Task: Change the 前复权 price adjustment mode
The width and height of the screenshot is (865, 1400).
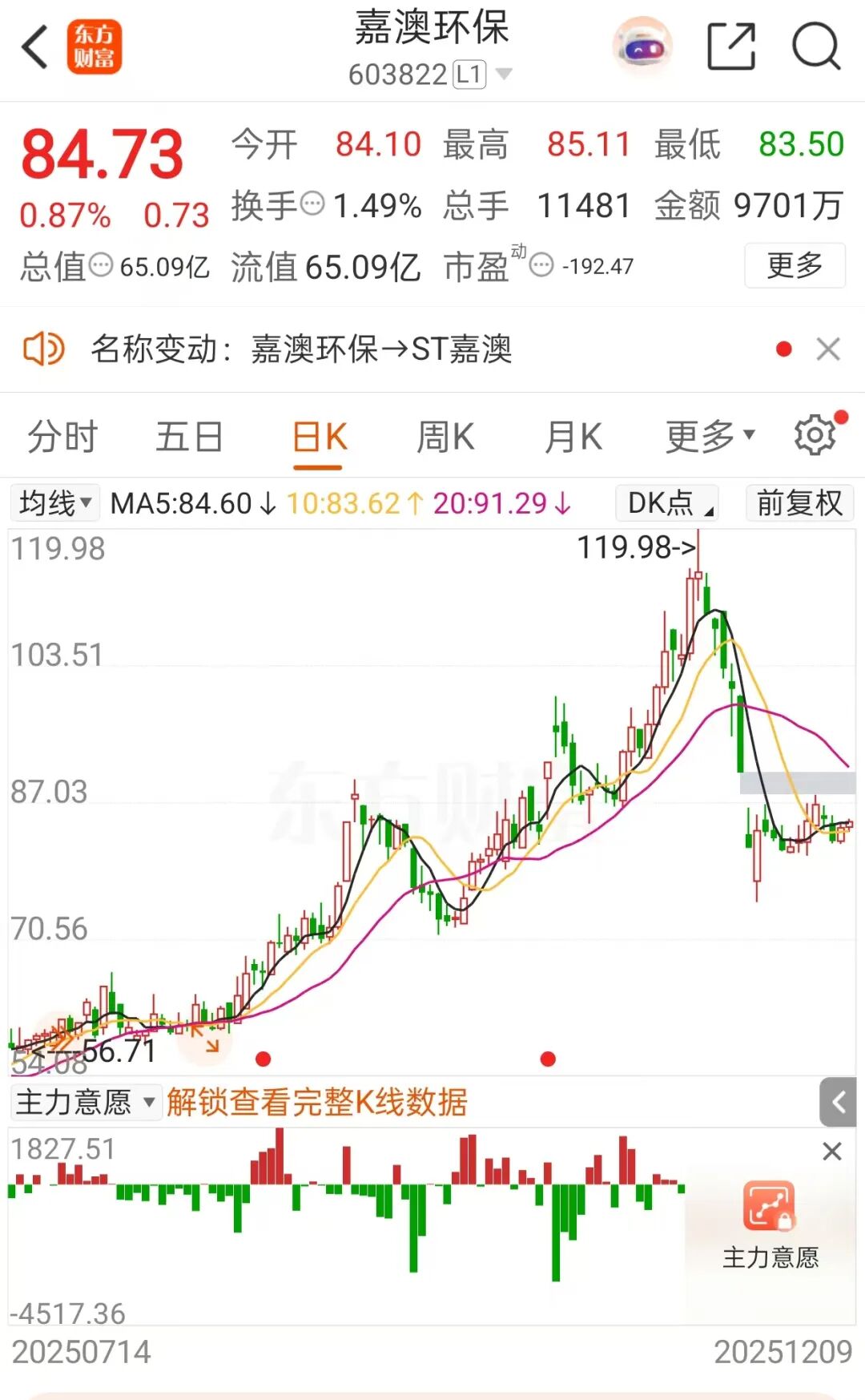Action: 799,503
